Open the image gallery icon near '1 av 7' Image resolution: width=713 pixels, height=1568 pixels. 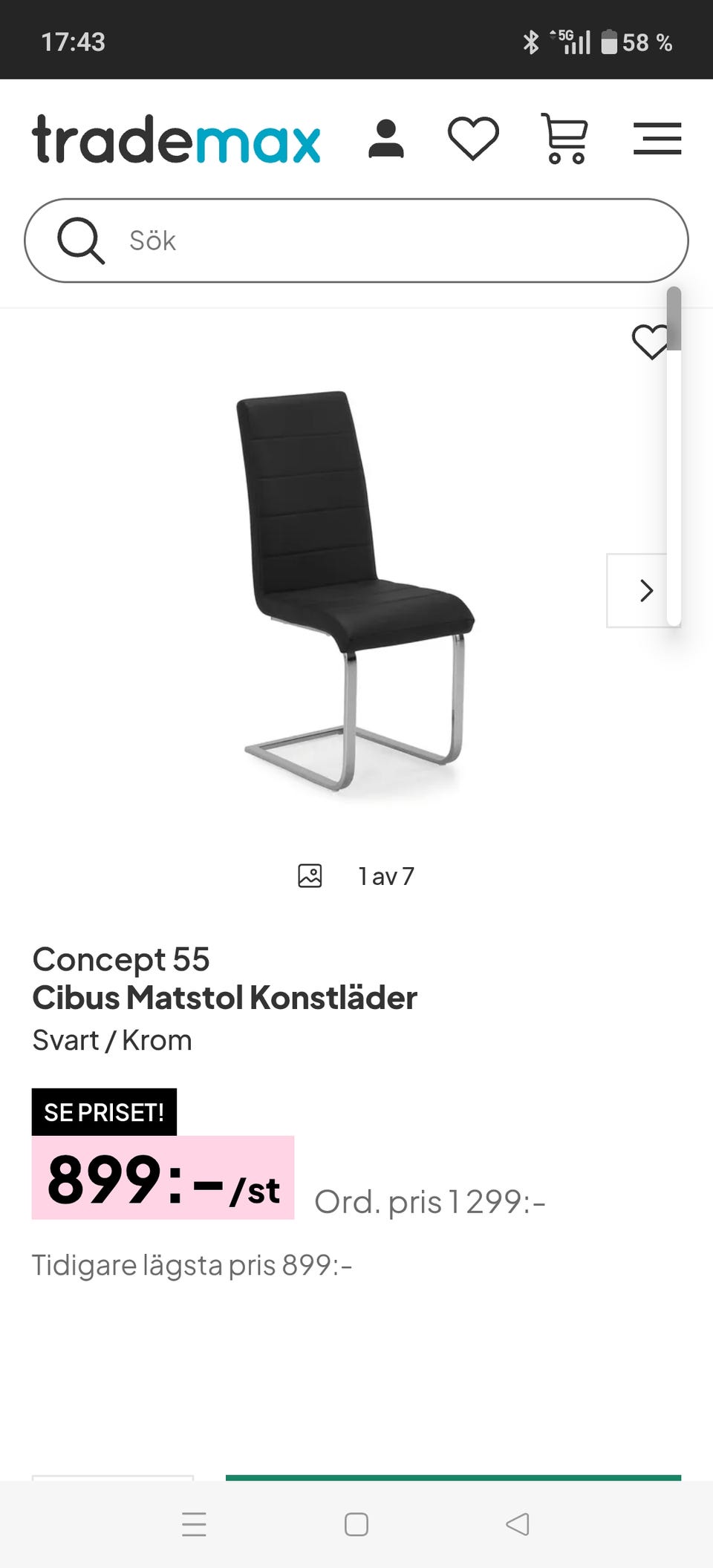click(x=310, y=875)
